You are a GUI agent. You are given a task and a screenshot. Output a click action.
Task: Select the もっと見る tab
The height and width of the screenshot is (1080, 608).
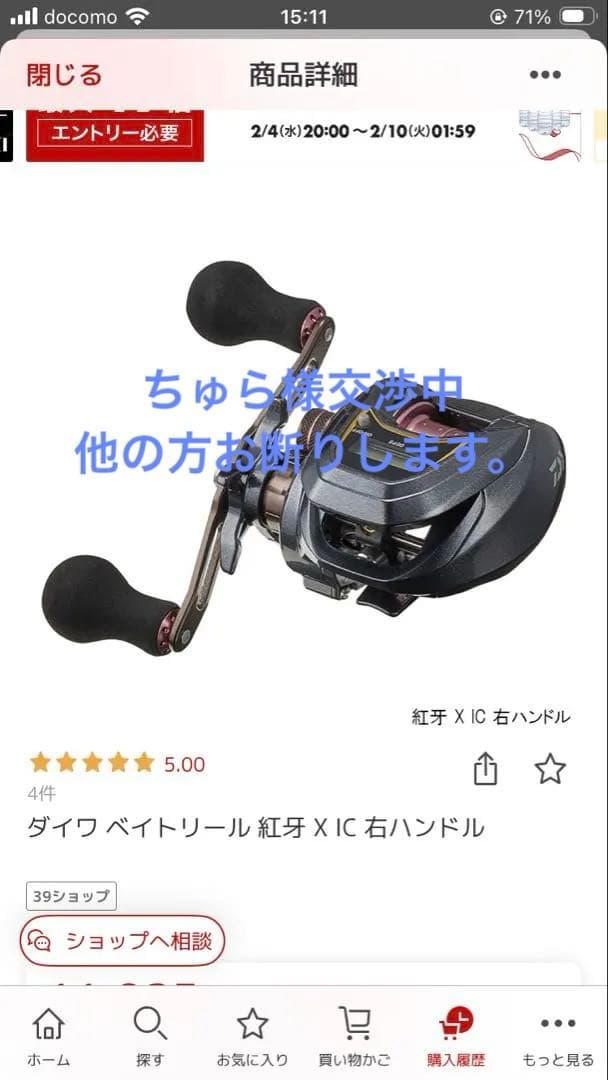(558, 1035)
